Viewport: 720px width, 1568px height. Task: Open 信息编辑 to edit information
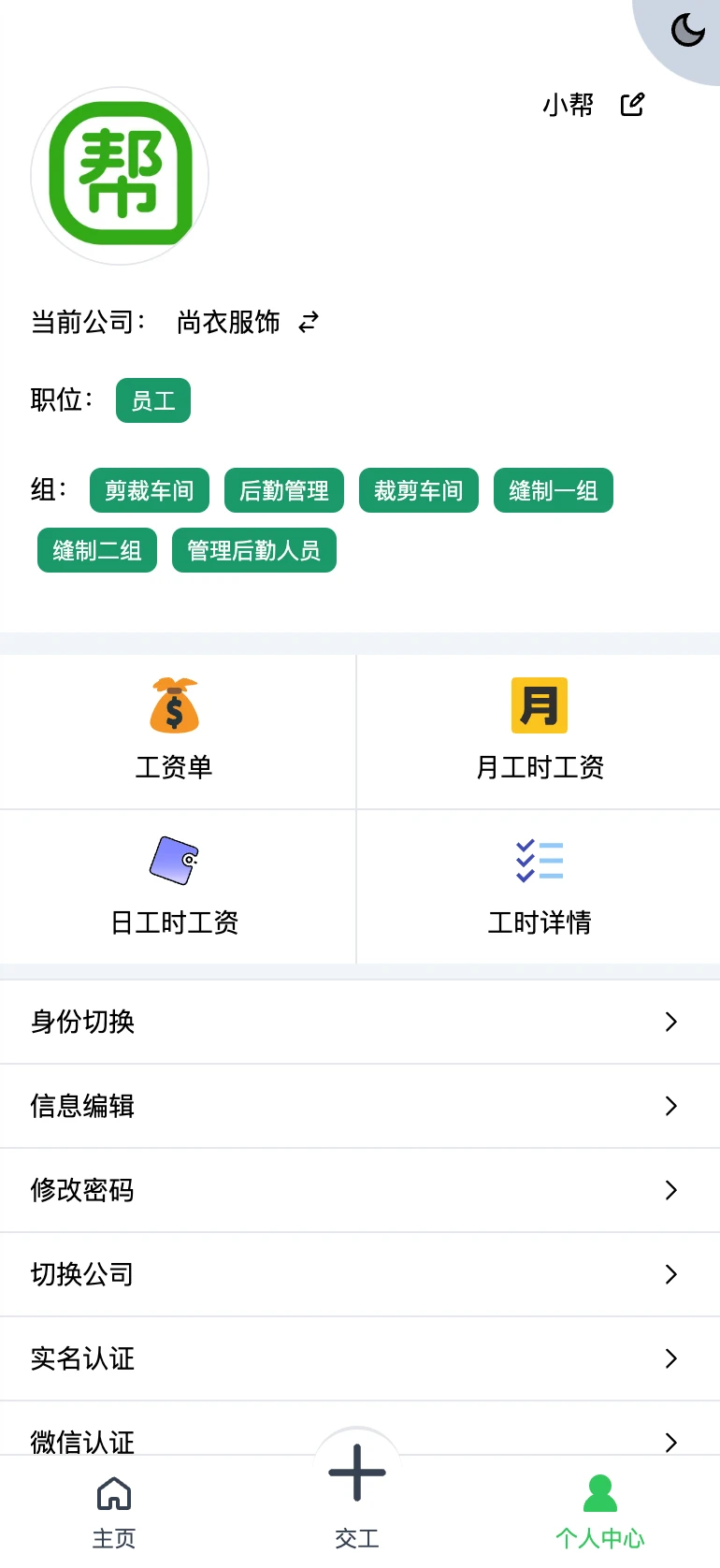360,1106
